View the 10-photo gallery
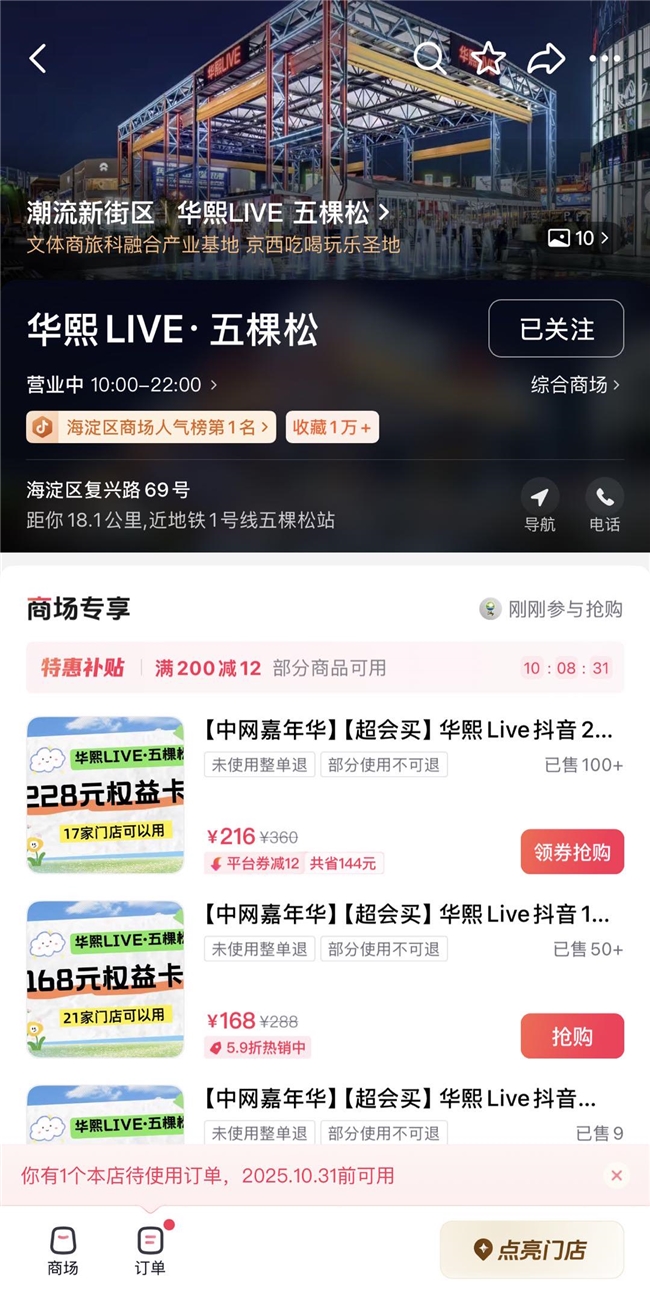Image resolution: width=650 pixels, height=1301 pixels. click(577, 238)
